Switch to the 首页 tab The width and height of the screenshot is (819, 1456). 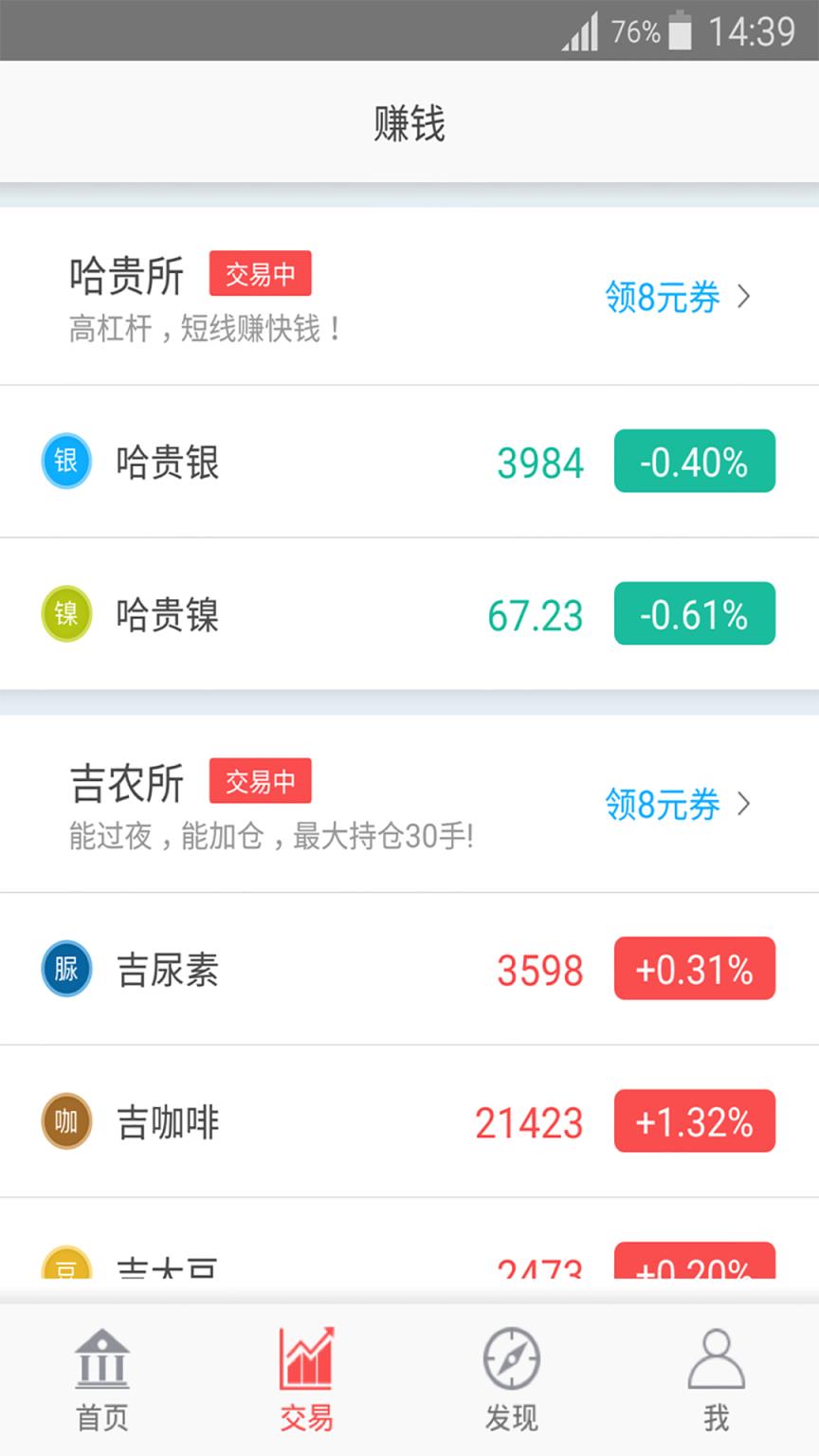(100, 1374)
